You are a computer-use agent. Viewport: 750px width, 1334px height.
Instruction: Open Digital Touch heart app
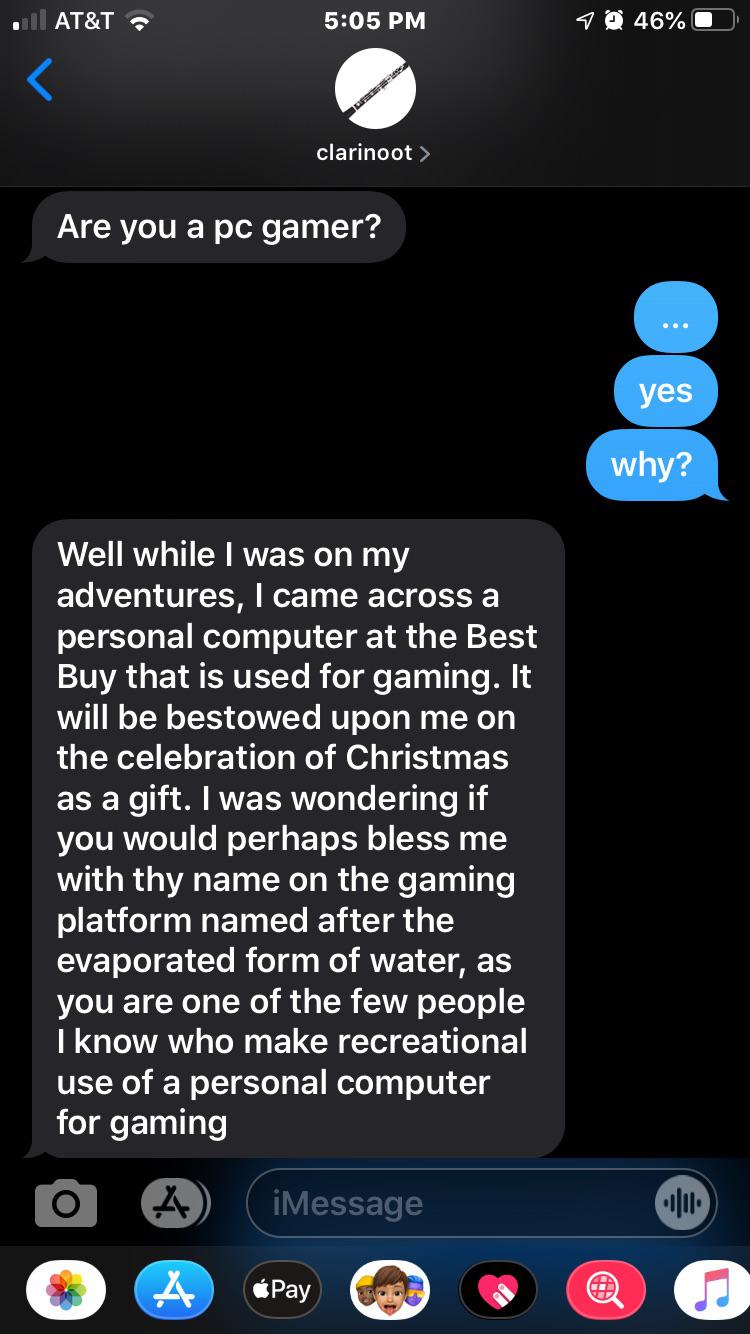(498, 1290)
